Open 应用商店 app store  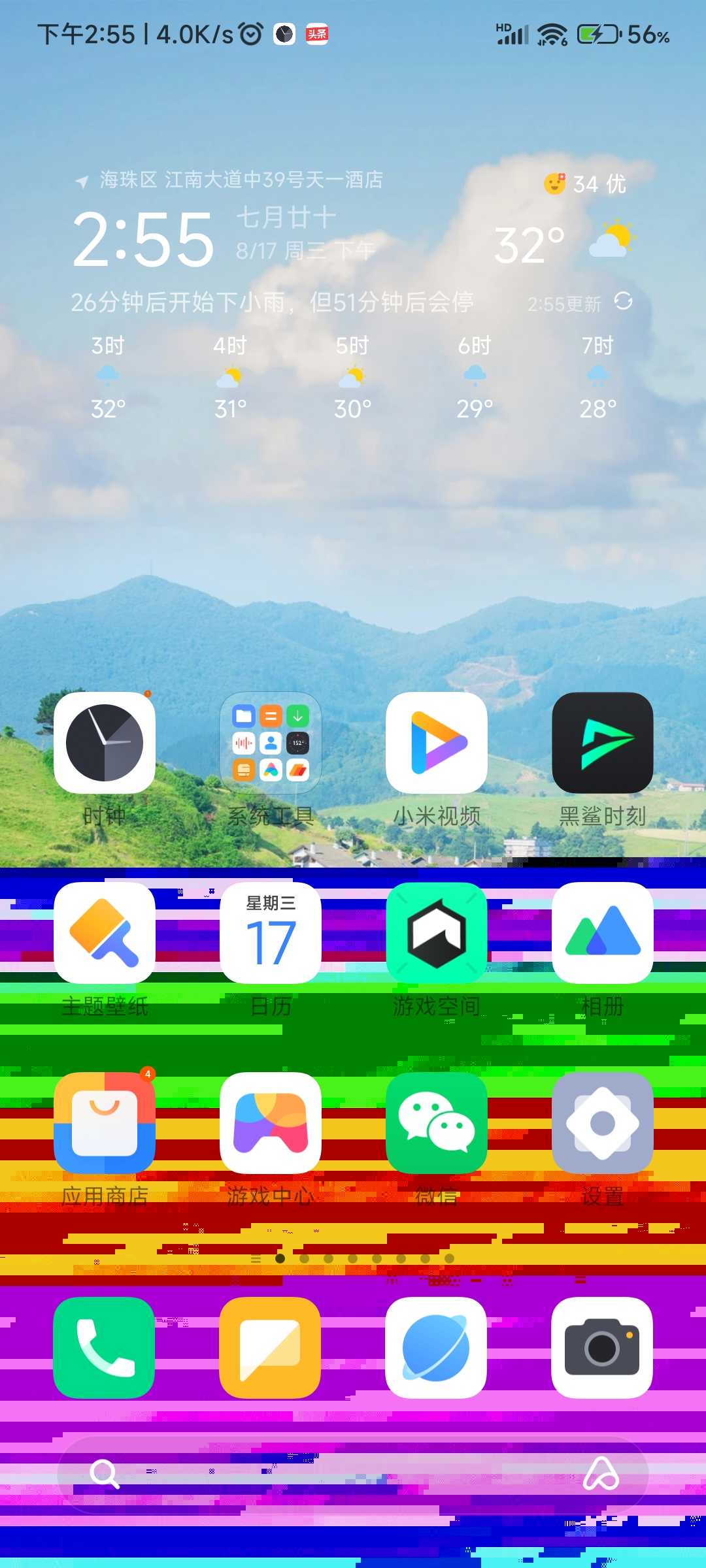point(105,1123)
